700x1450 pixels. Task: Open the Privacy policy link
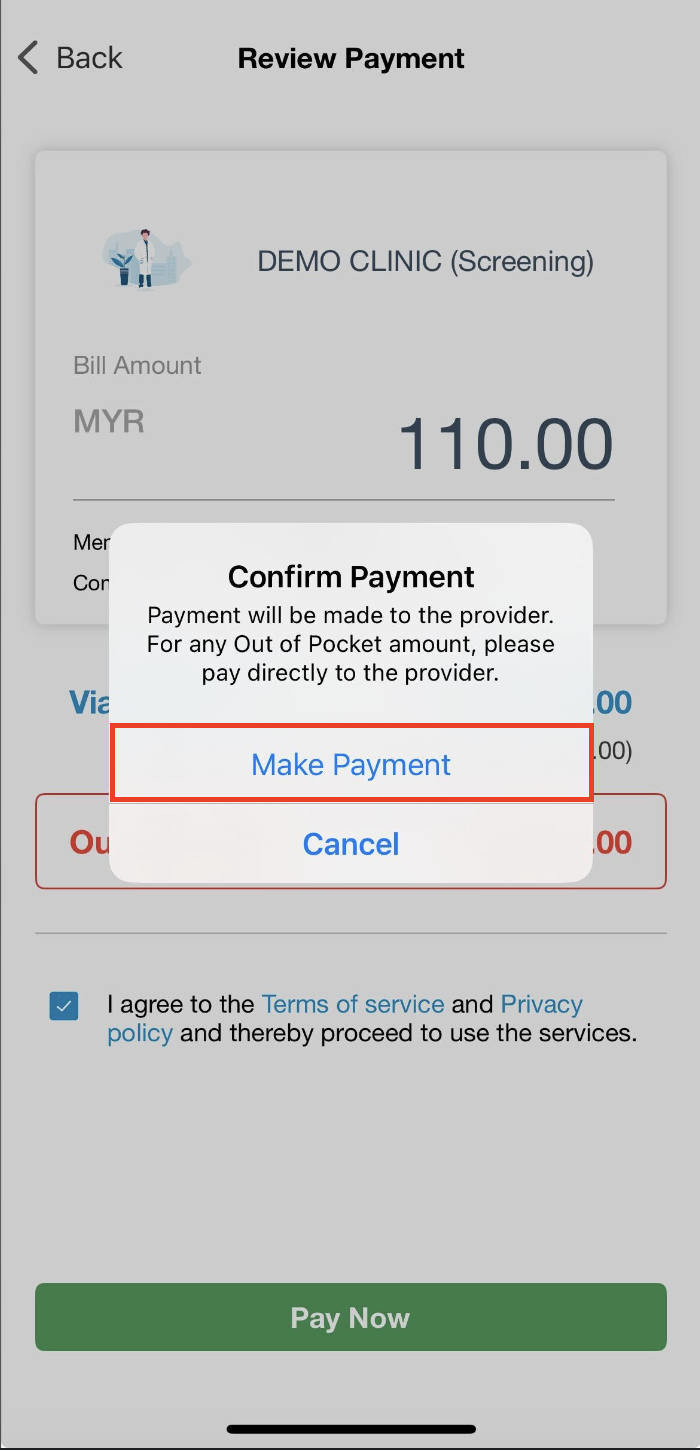(x=541, y=1004)
